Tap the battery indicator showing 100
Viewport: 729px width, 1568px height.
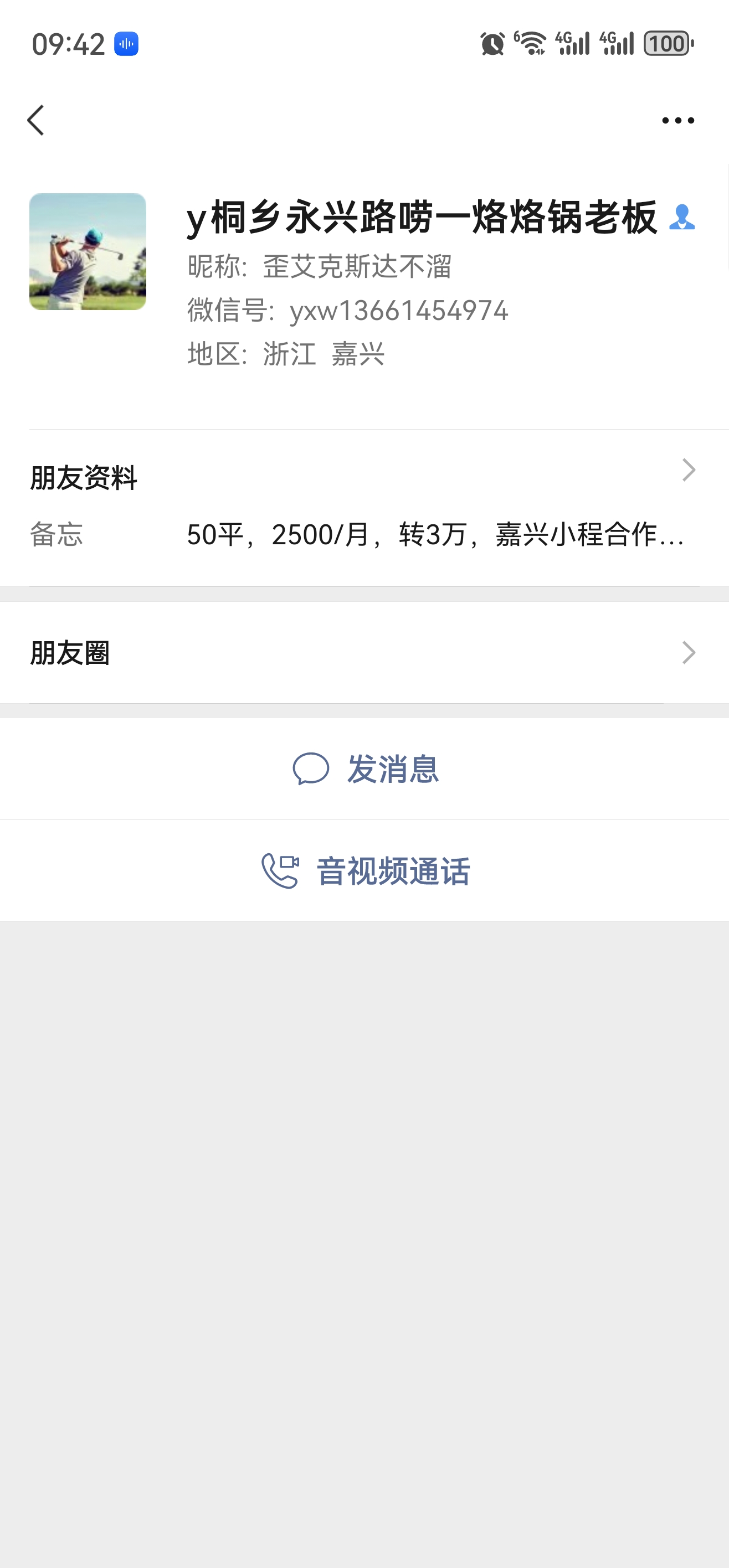(666, 43)
